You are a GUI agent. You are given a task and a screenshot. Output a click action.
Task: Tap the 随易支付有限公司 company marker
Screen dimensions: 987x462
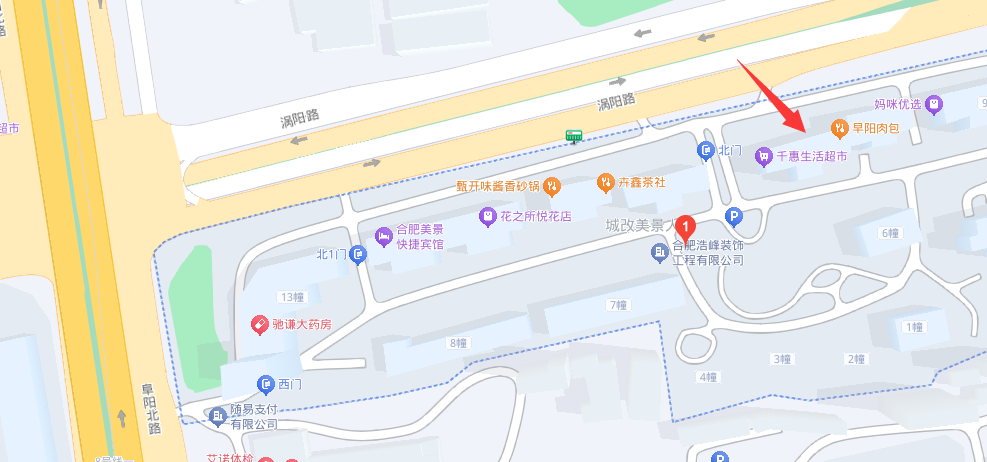click(218, 416)
